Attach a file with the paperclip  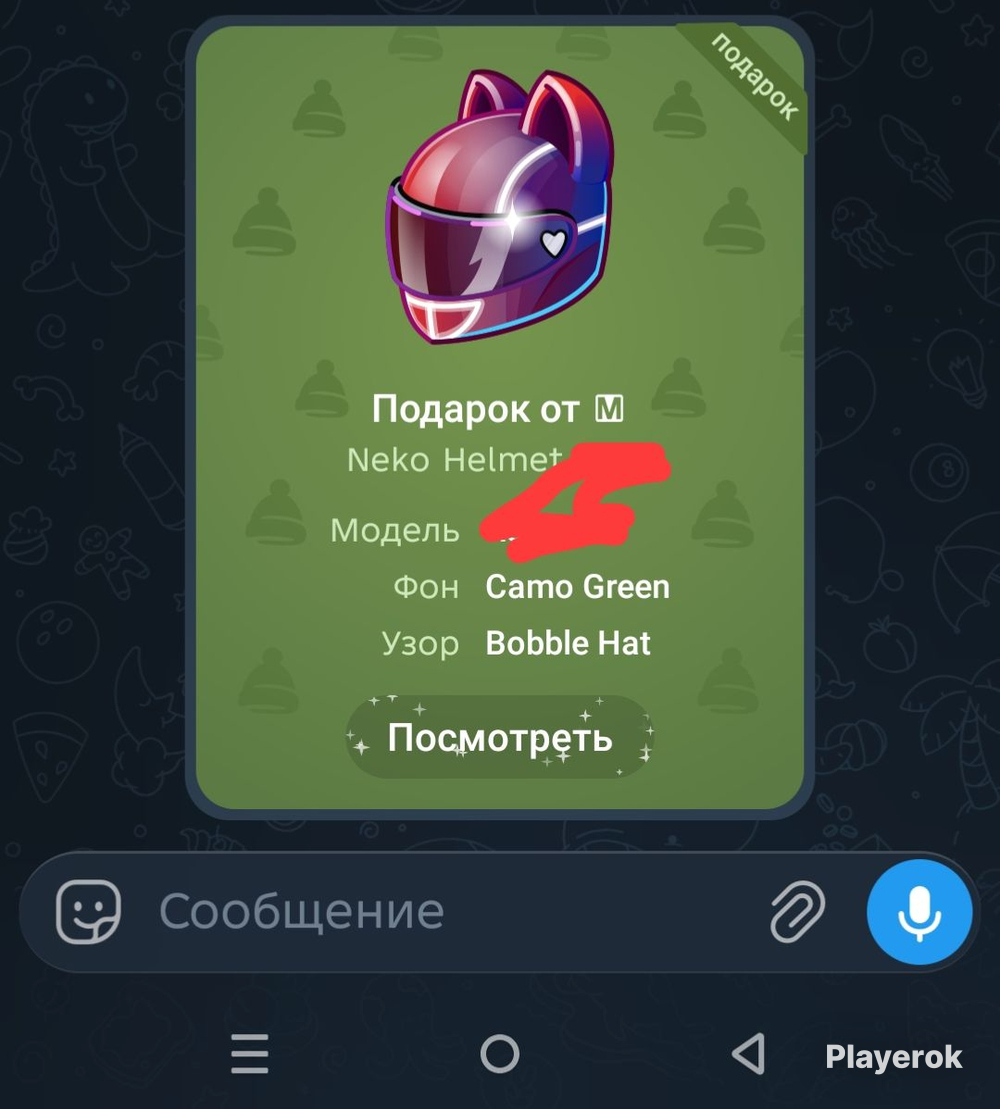coord(797,912)
